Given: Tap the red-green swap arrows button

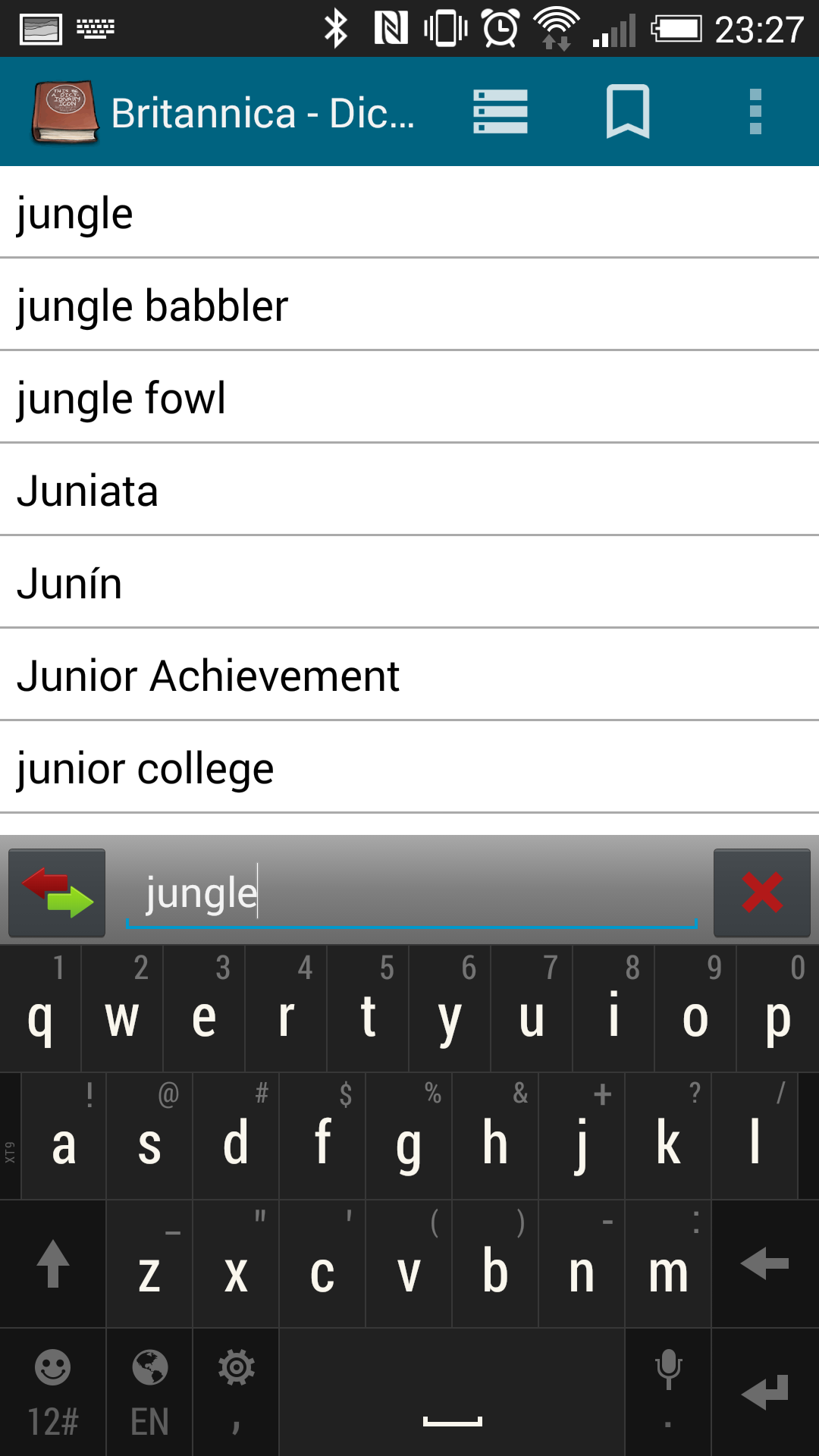Looking at the screenshot, I should 57,893.
